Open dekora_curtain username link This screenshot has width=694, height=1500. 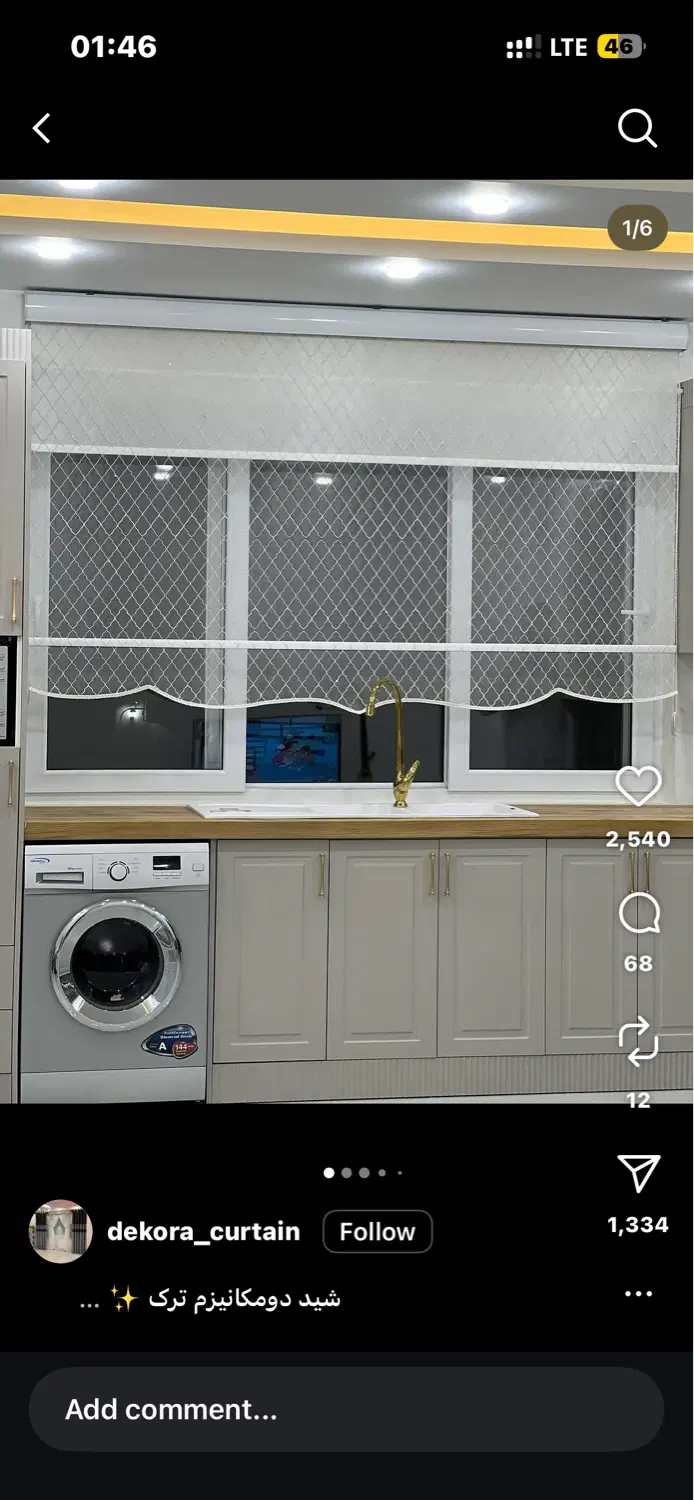203,1232
